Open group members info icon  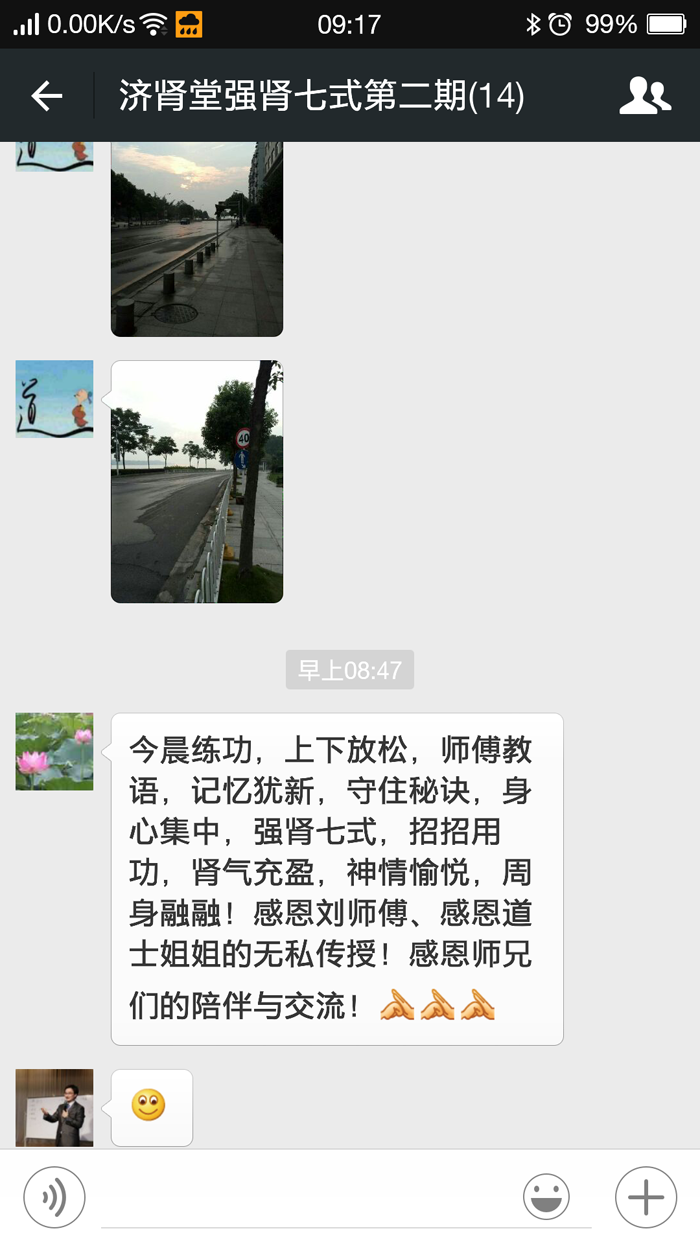point(645,96)
